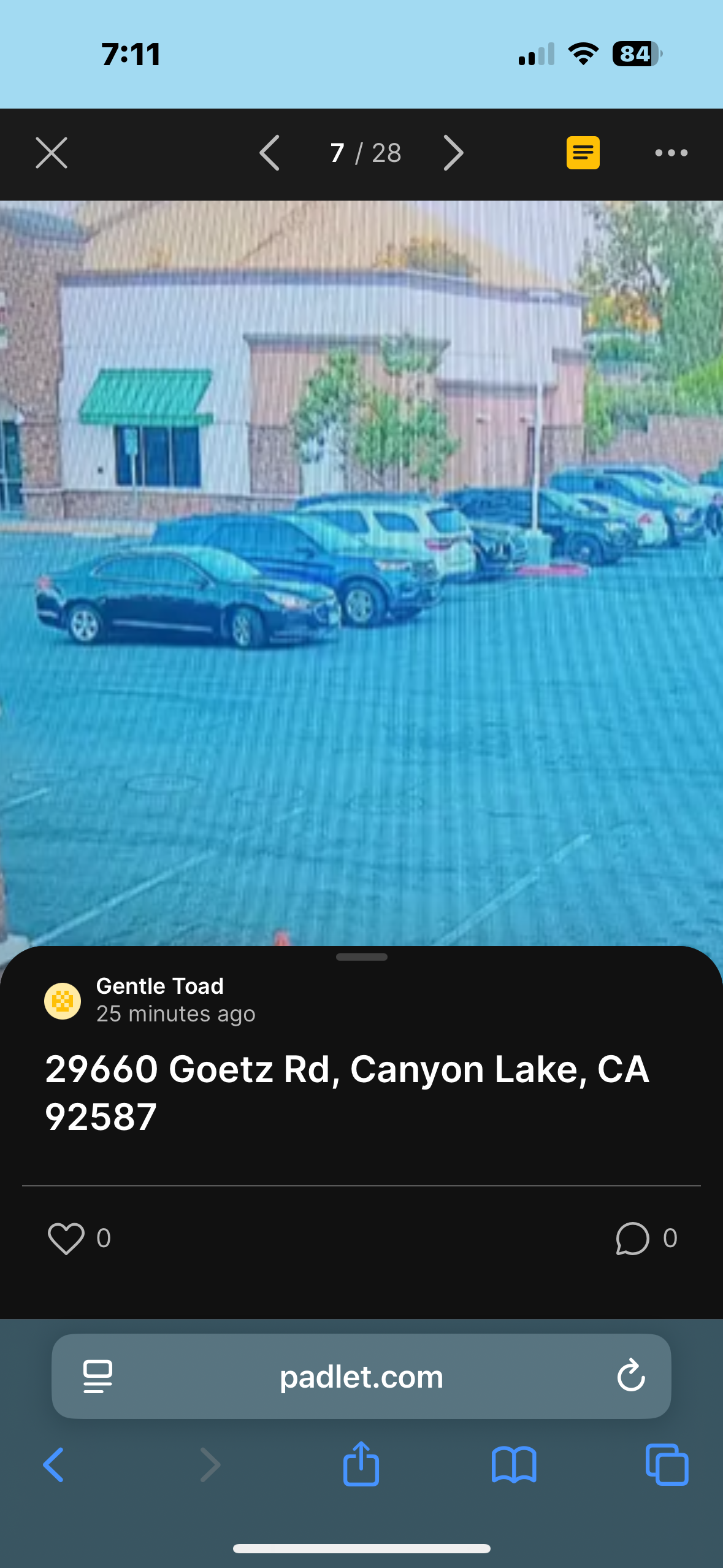Open comments on the post
723x1568 pixels.
coord(632,1238)
